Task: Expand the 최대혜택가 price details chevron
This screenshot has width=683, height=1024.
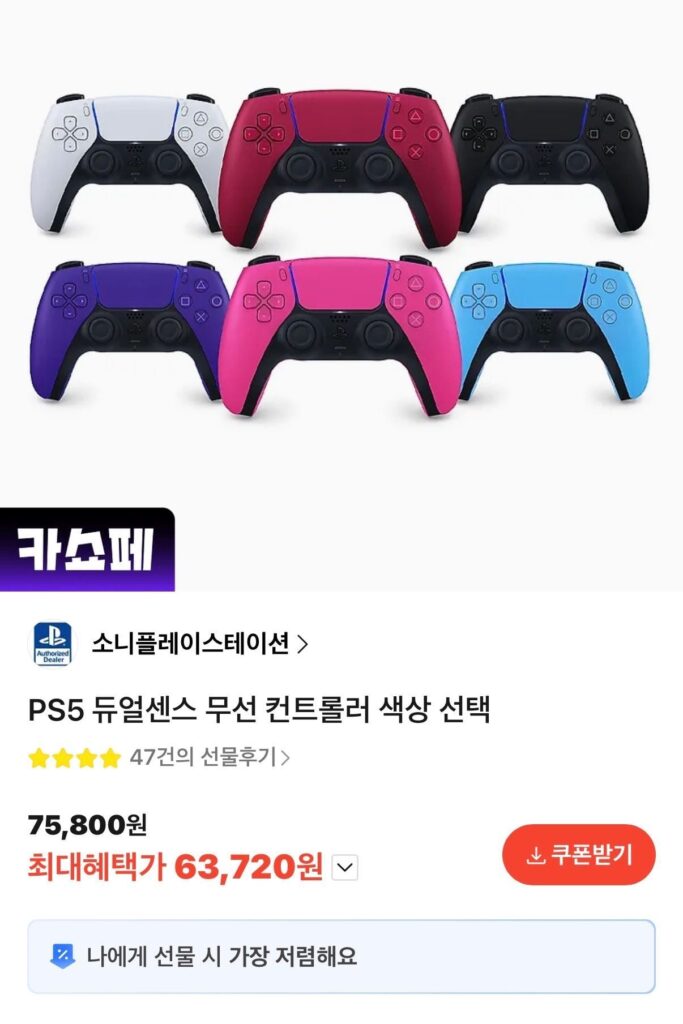Action: (344, 868)
